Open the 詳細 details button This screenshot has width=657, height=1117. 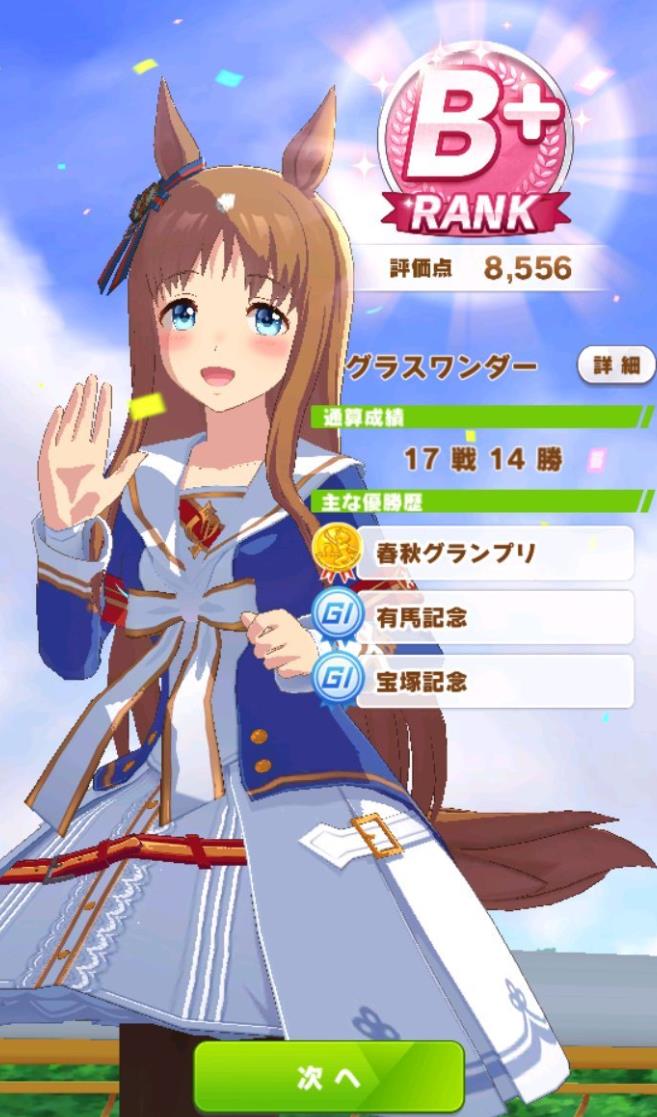click(x=616, y=366)
